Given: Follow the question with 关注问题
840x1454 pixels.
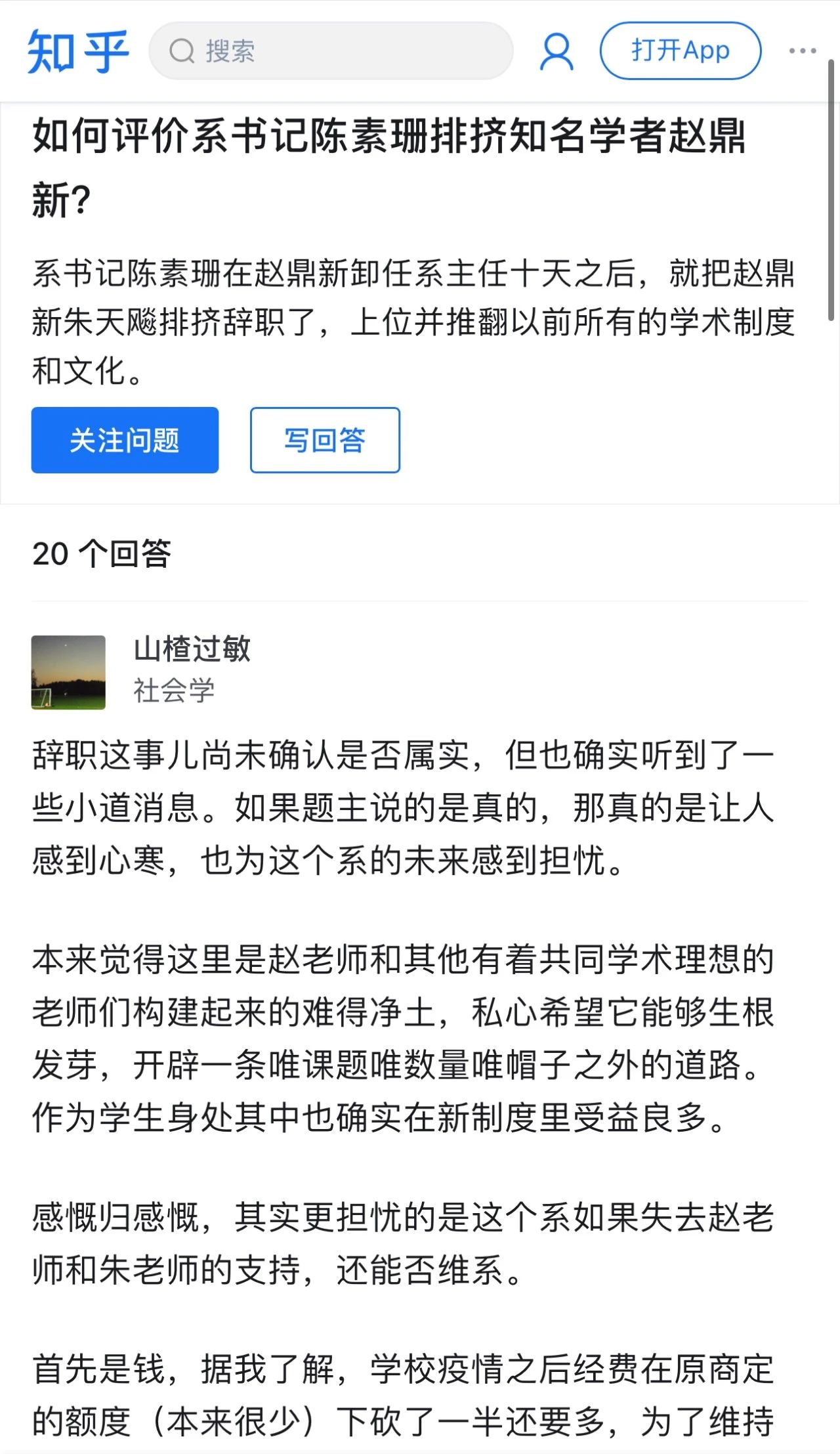Looking at the screenshot, I should click(125, 440).
